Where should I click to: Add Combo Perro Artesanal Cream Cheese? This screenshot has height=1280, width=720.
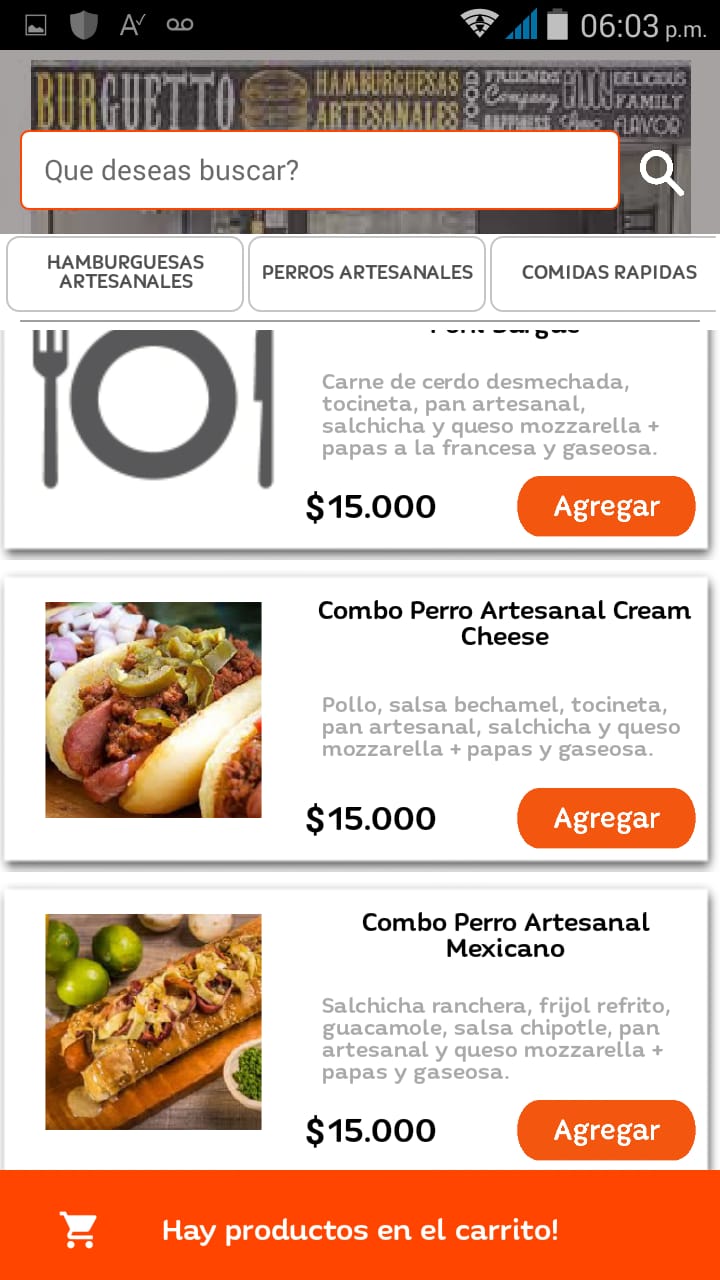tap(606, 818)
